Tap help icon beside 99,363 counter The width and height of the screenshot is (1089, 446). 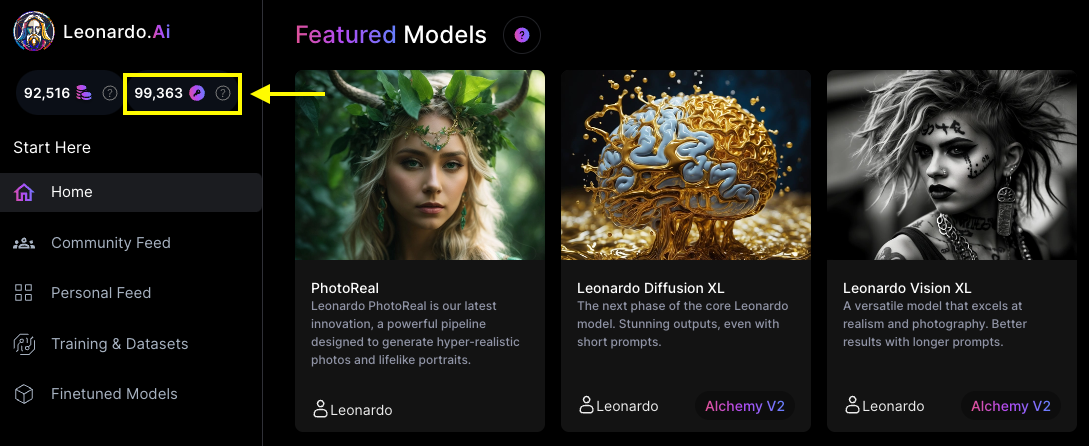coord(223,93)
